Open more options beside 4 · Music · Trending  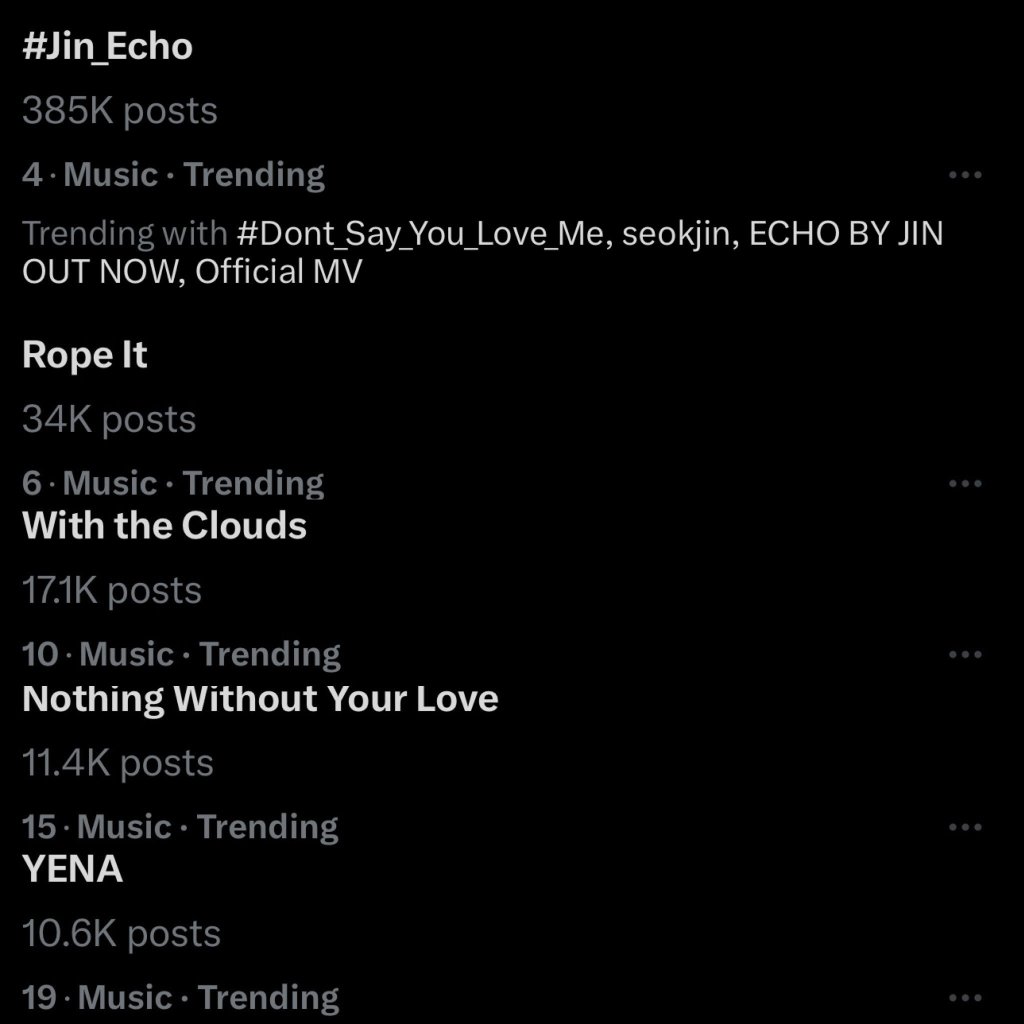[964, 176]
